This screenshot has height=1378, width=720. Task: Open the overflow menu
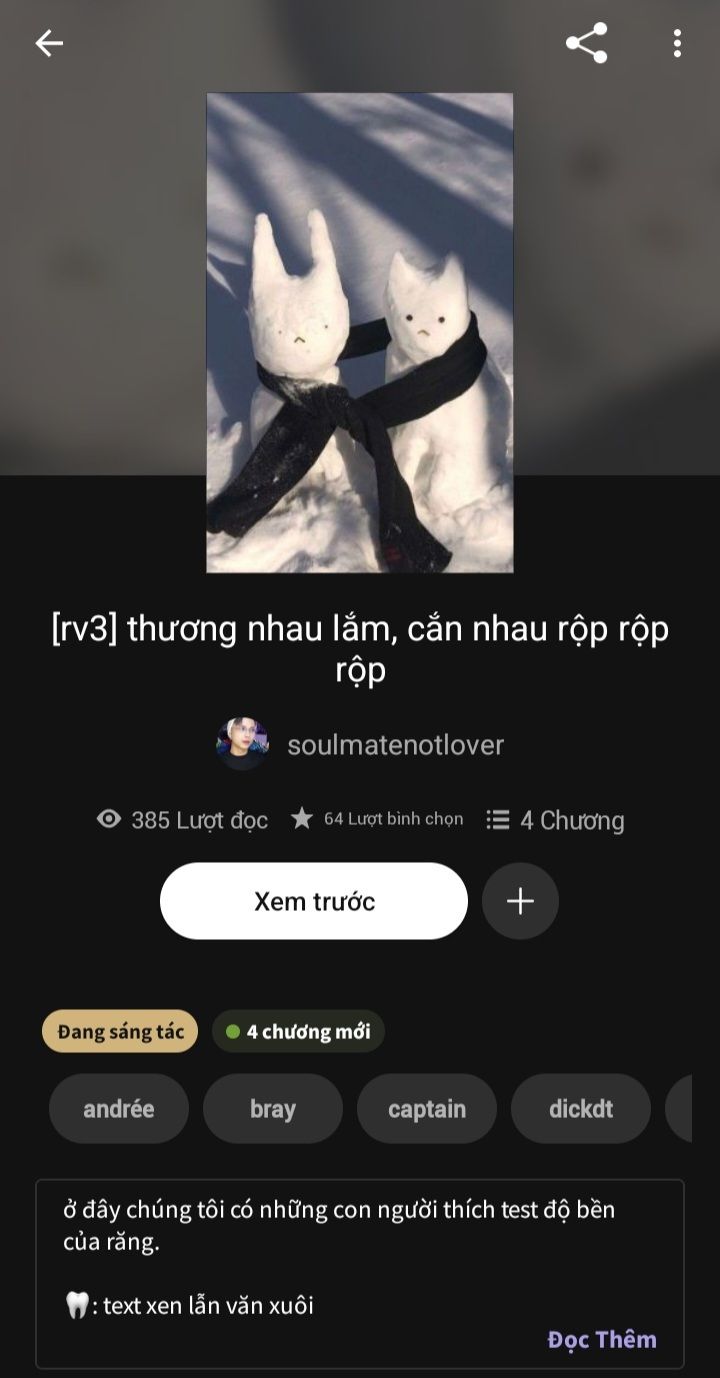click(x=677, y=43)
